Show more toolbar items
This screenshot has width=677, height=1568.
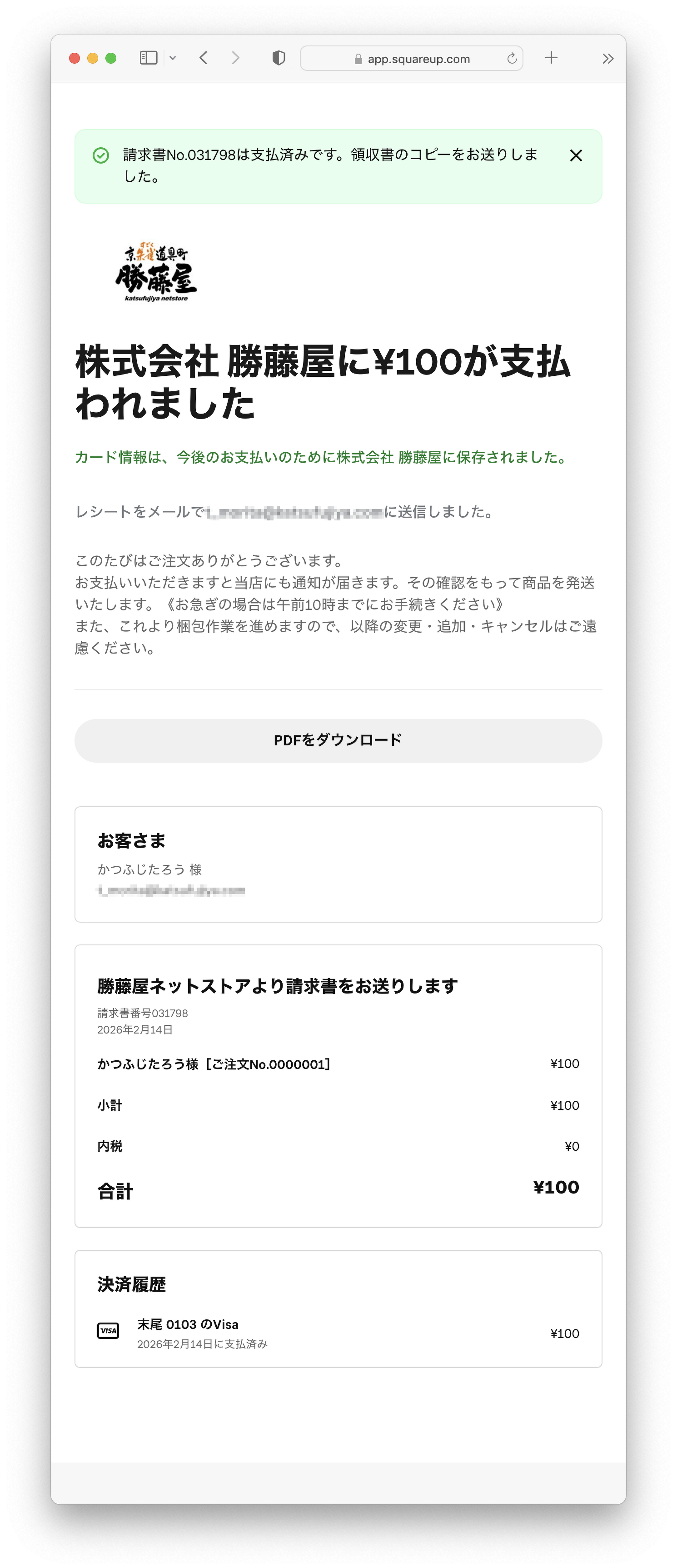(x=607, y=59)
